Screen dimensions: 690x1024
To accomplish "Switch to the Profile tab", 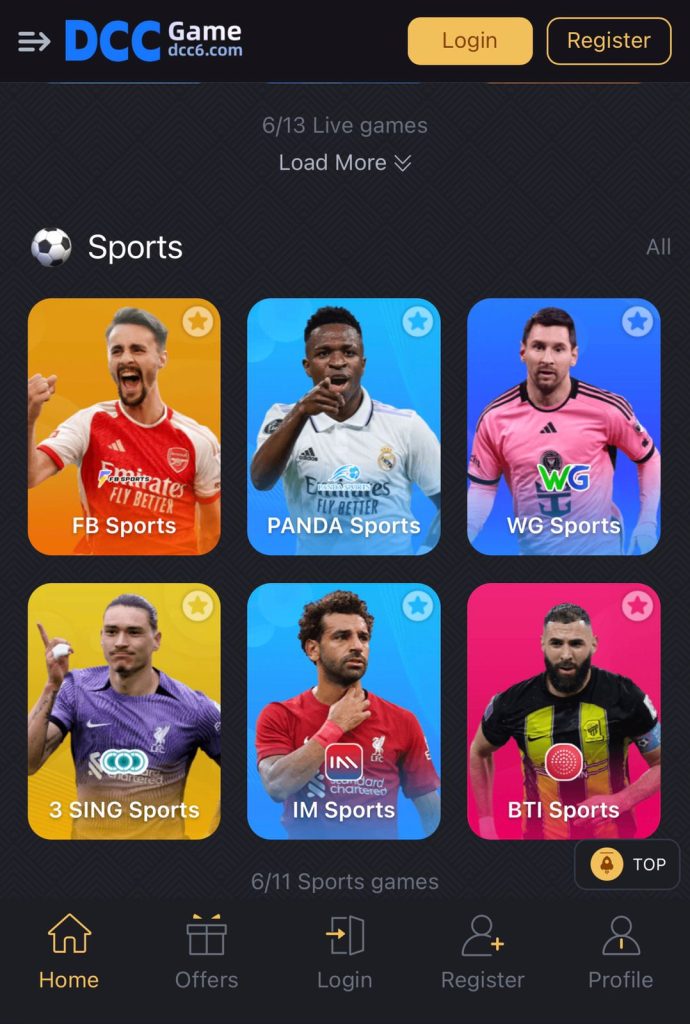I will (x=620, y=952).
